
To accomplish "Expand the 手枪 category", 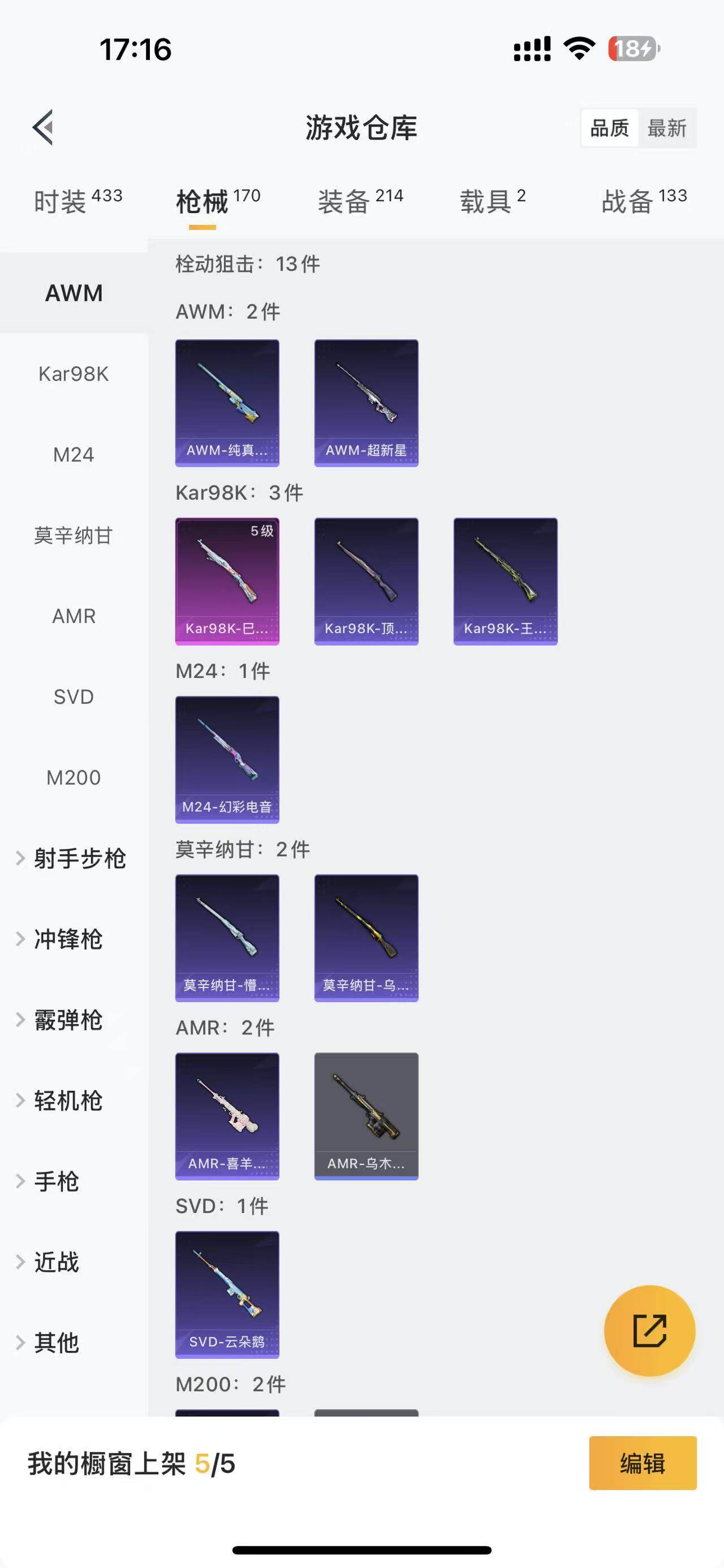I will click(56, 1181).
